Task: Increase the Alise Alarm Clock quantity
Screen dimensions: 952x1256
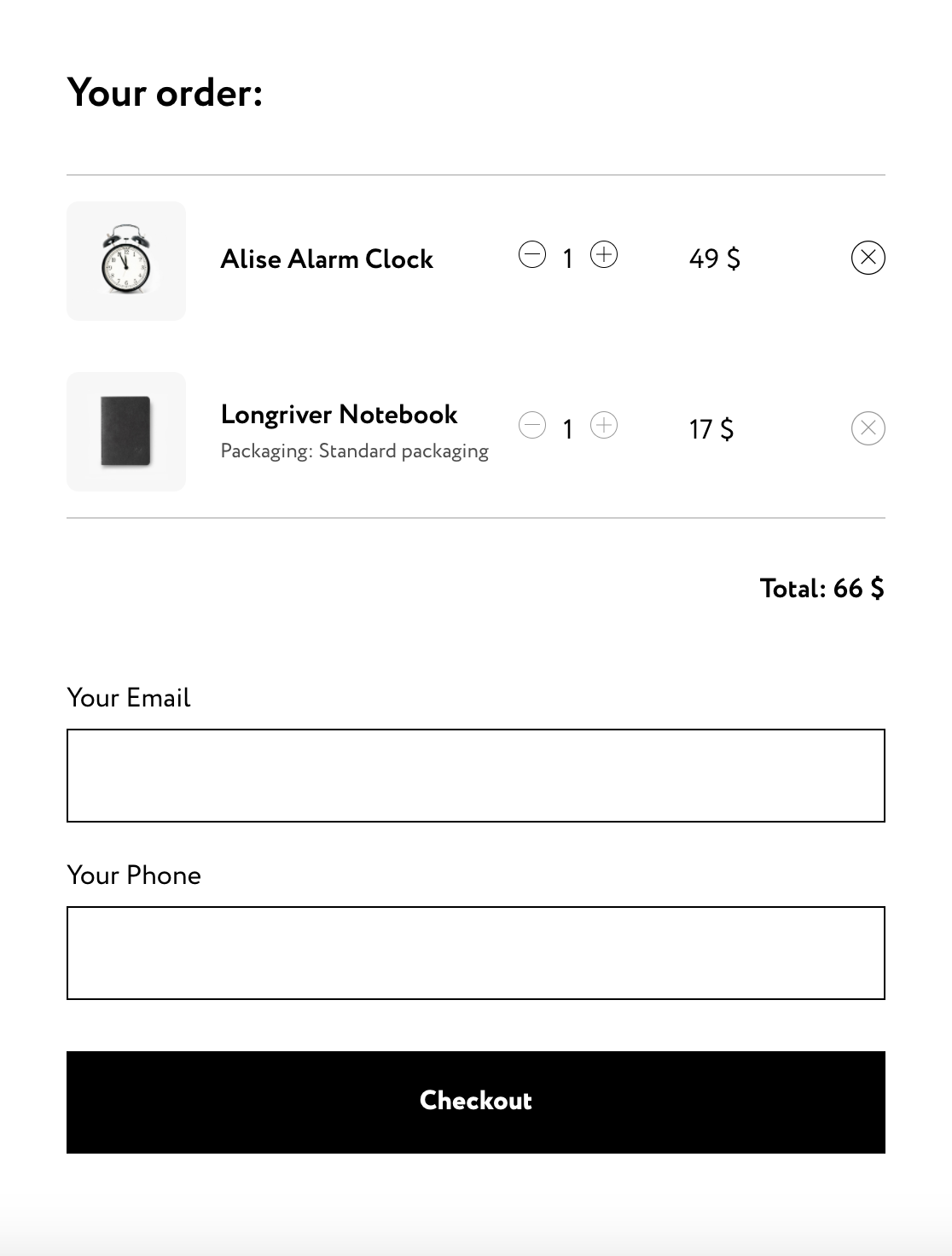Action: (x=604, y=255)
